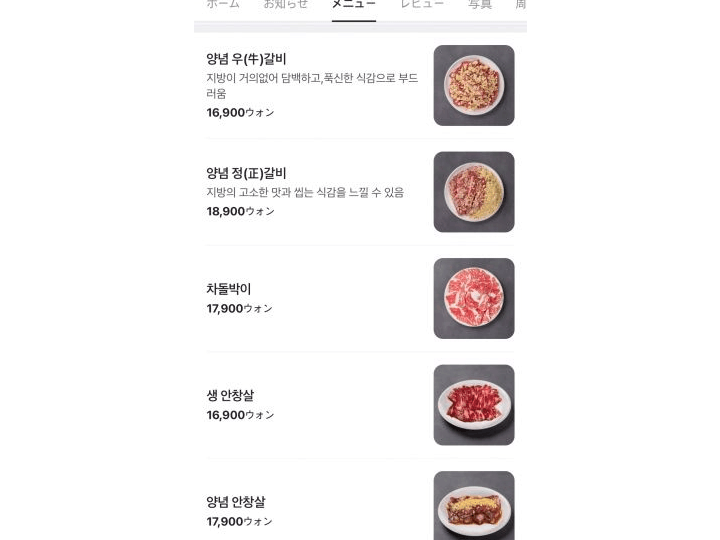Switch to the ホーム tab
The image size is (720, 540).
tap(223, 5)
